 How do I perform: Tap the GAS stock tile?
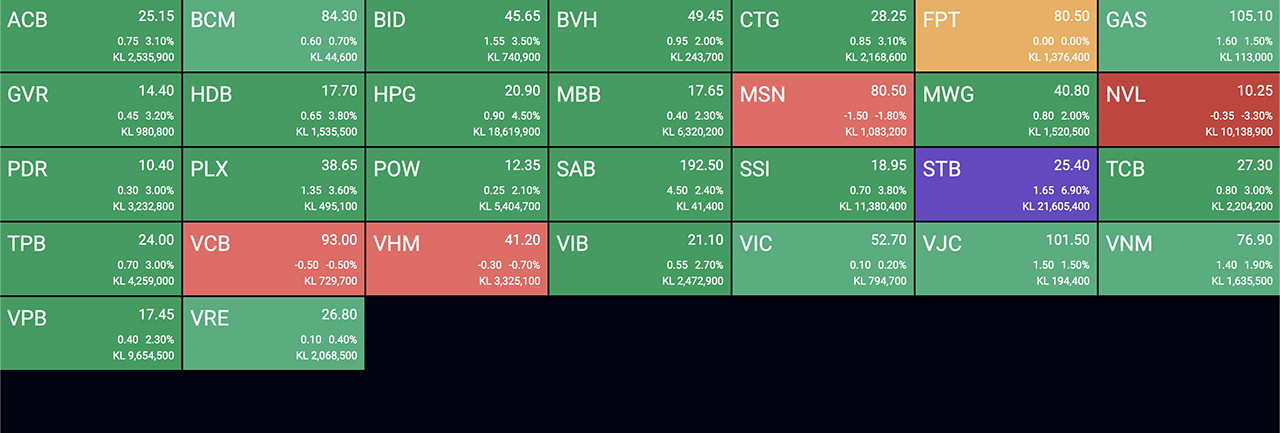click(x=1189, y=36)
